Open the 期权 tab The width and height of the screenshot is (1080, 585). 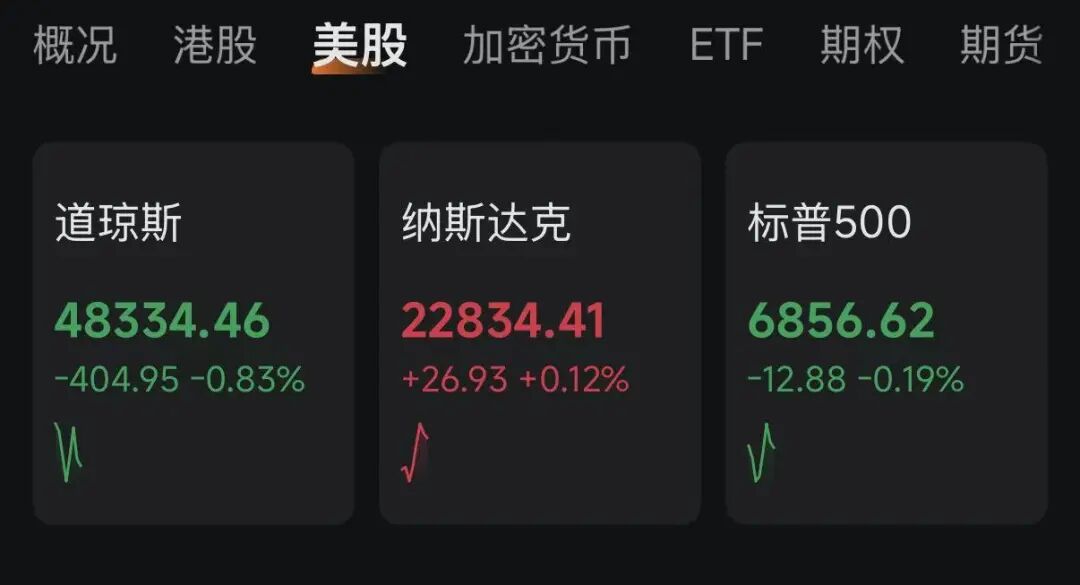(862, 46)
